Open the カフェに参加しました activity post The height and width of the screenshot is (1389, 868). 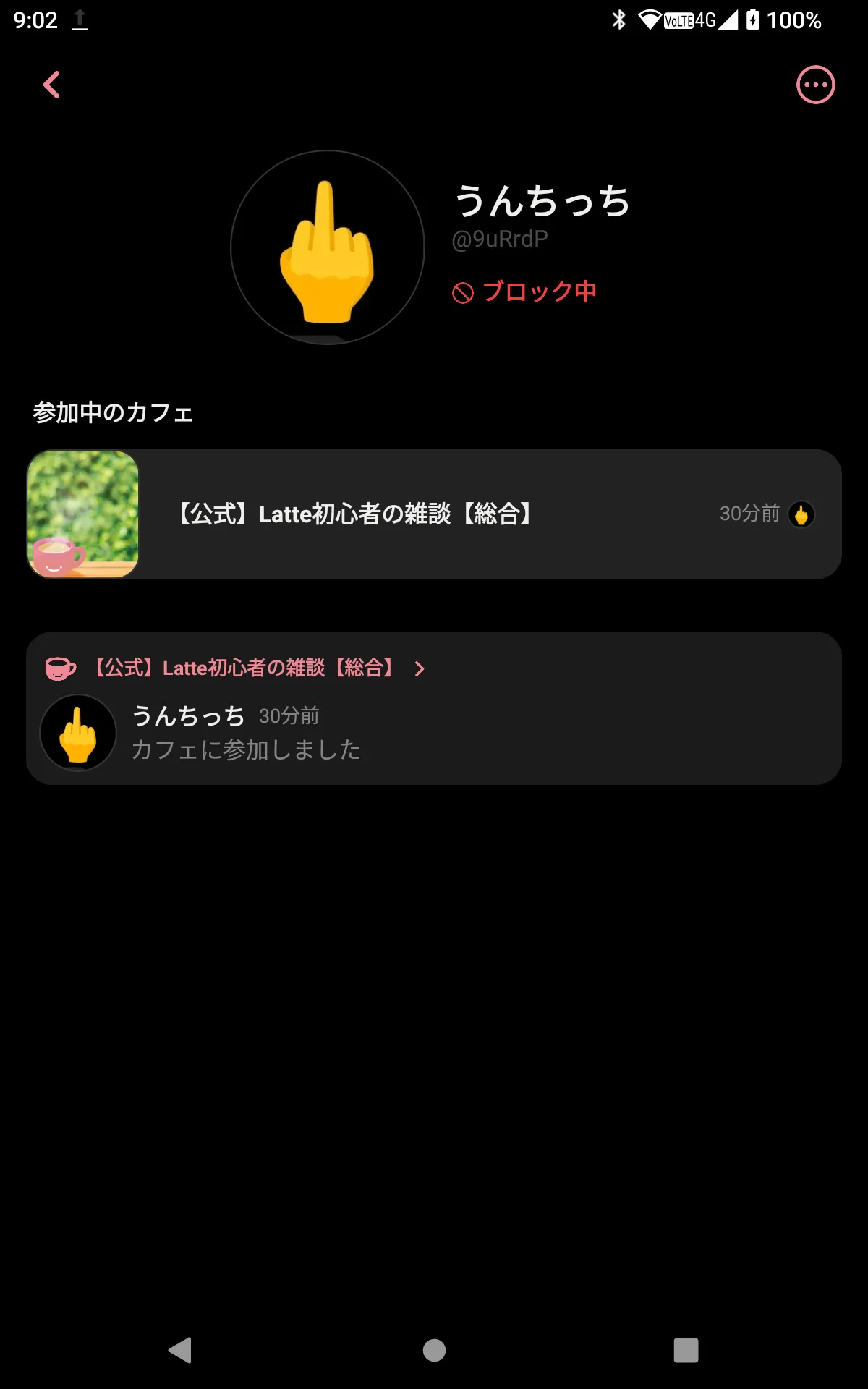pyautogui.click(x=434, y=732)
